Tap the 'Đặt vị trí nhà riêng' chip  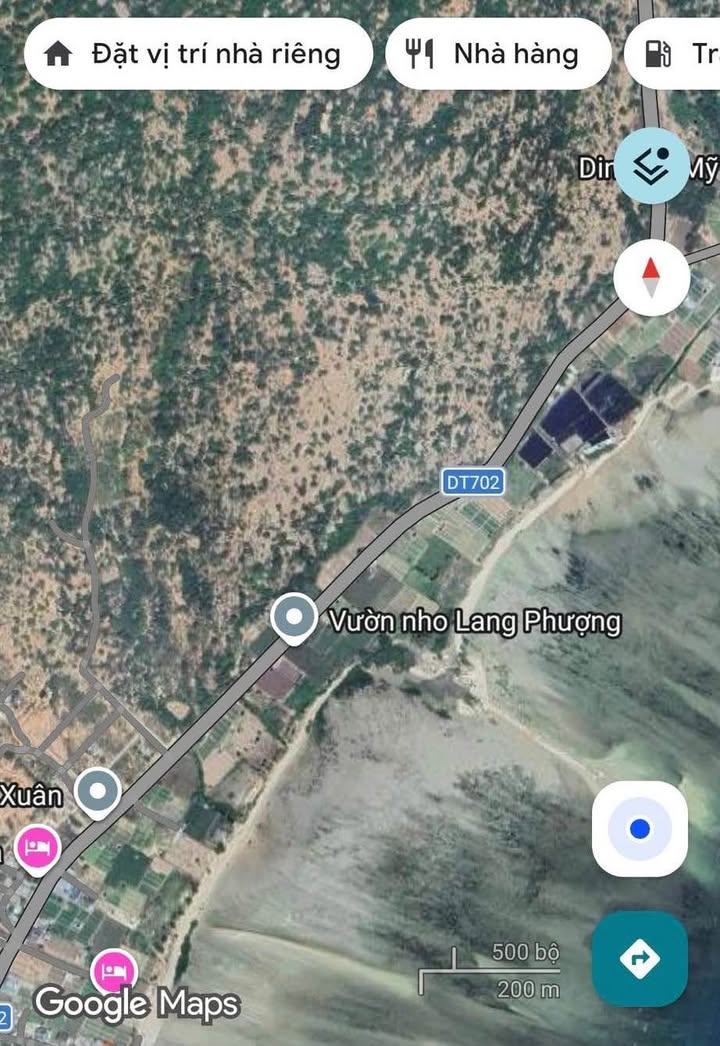[x=198, y=54]
